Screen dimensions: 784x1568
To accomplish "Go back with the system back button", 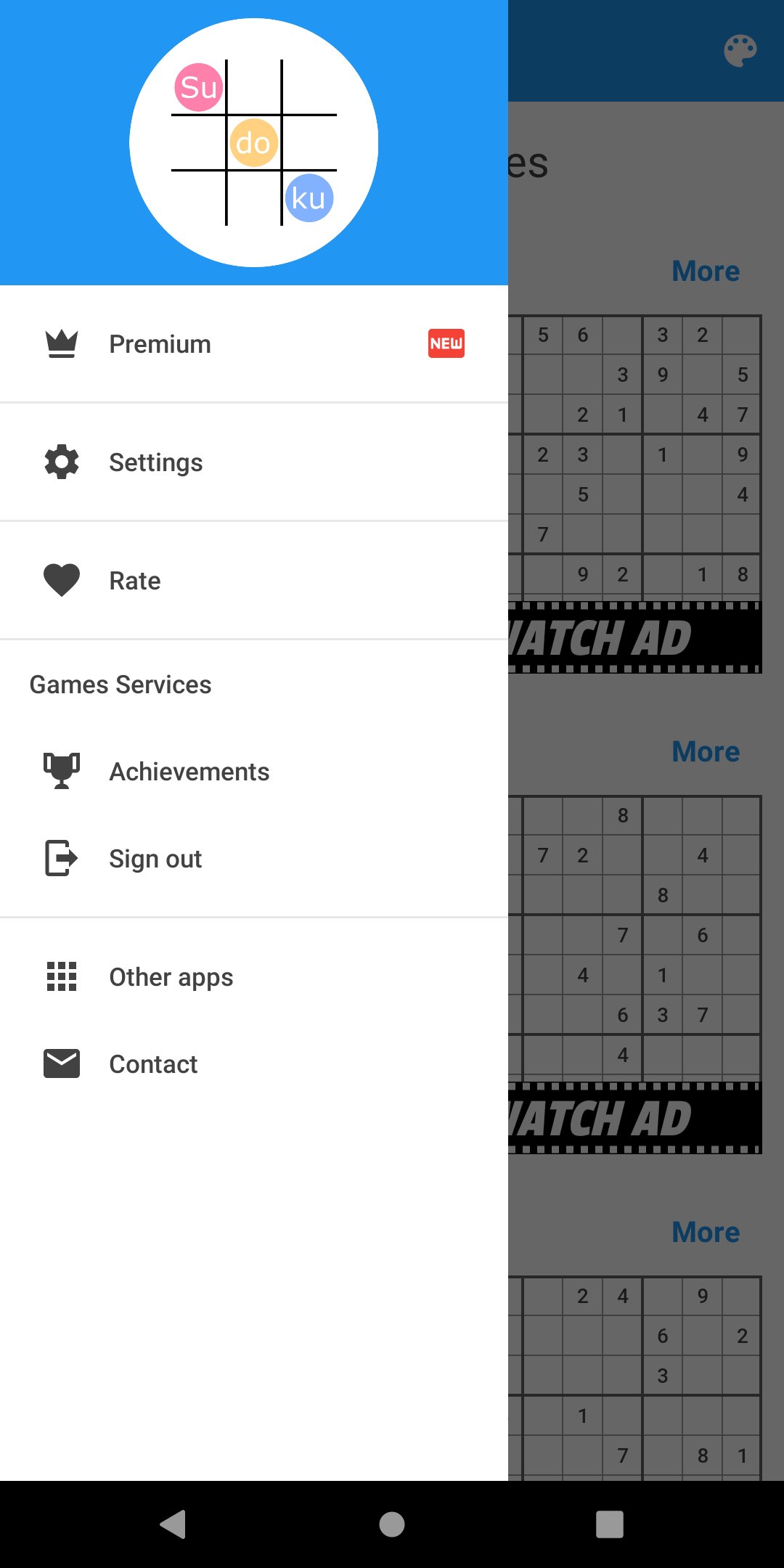I will tap(173, 1524).
